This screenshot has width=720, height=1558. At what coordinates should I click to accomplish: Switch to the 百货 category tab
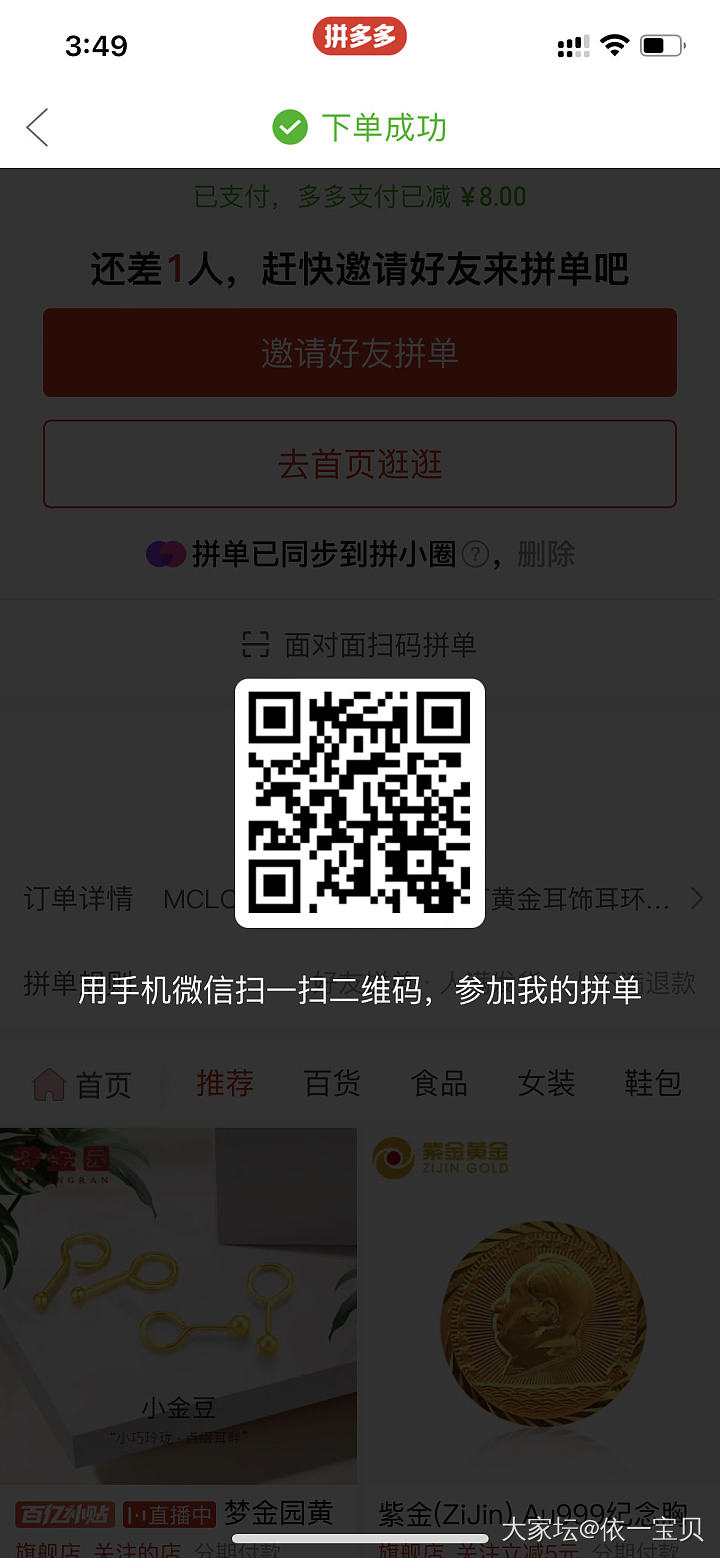coord(332,1083)
